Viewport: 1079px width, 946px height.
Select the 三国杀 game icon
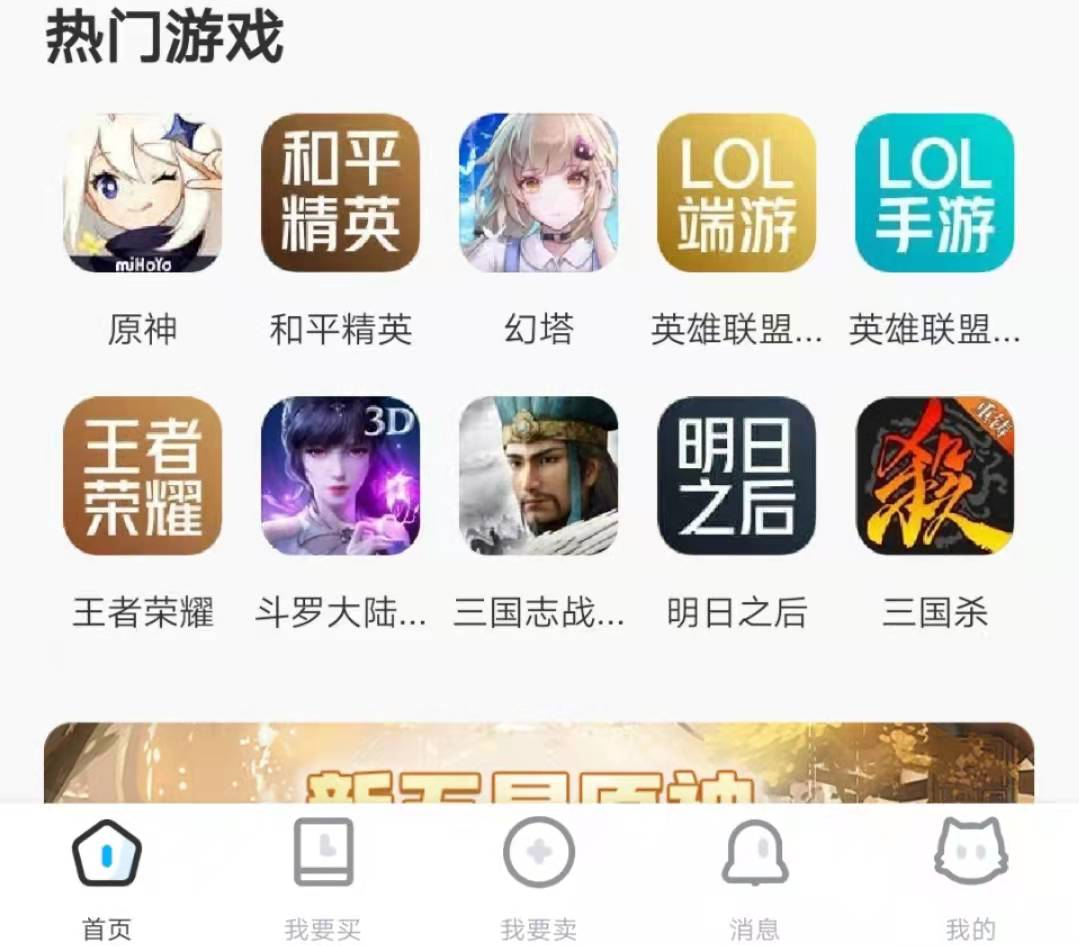[x=934, y=476]
